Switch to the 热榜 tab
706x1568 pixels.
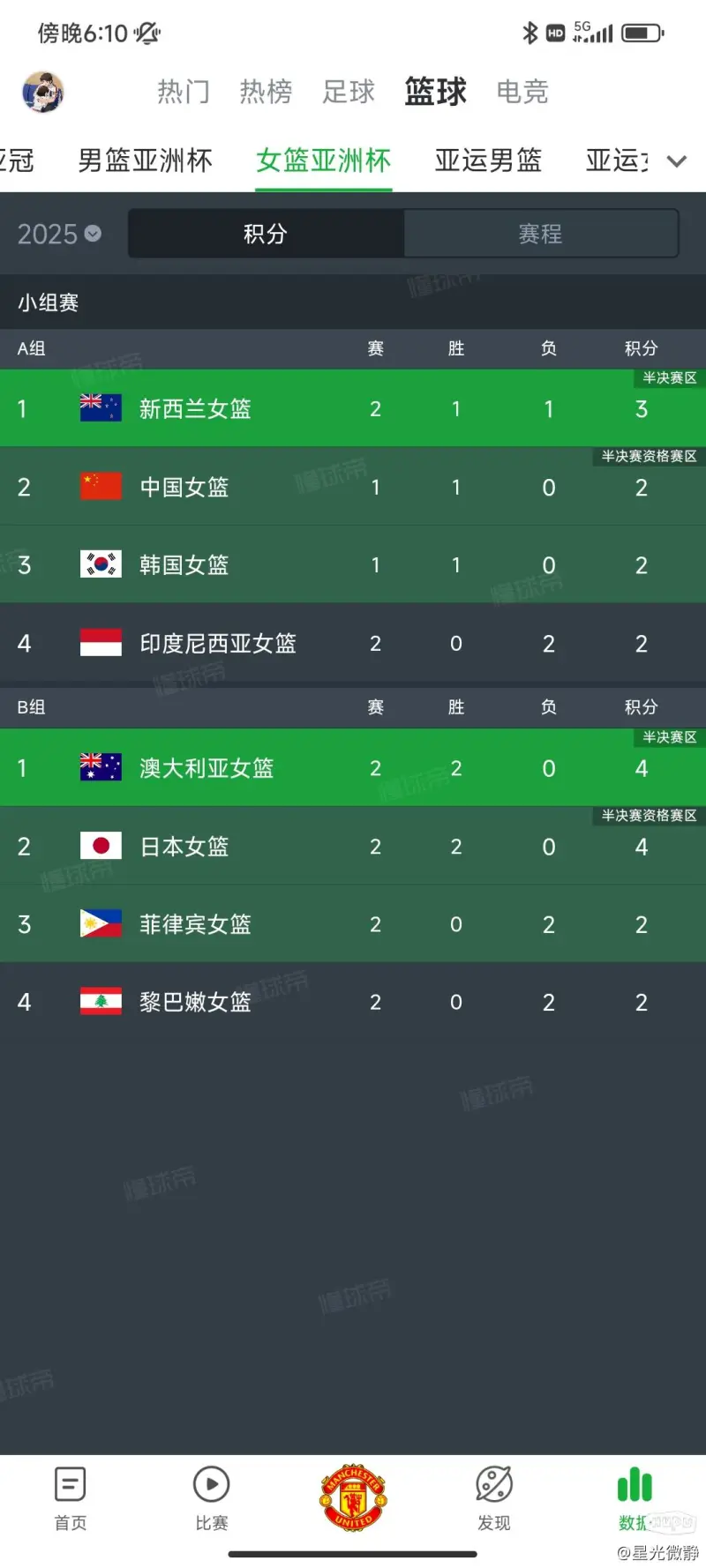coord(266,92)
